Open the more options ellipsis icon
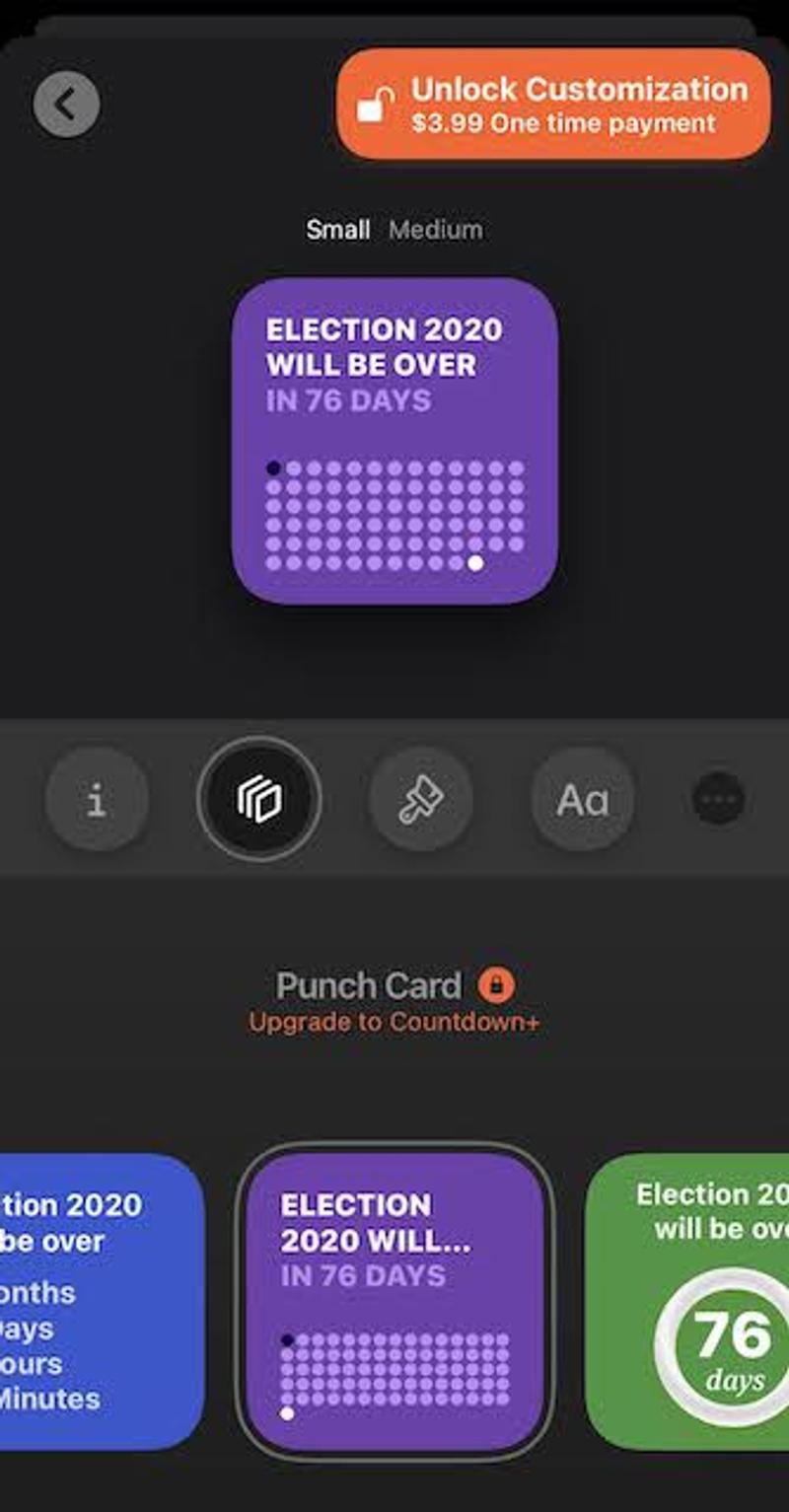This screenshot has width=789, height=1512. (x=719, y=799)
